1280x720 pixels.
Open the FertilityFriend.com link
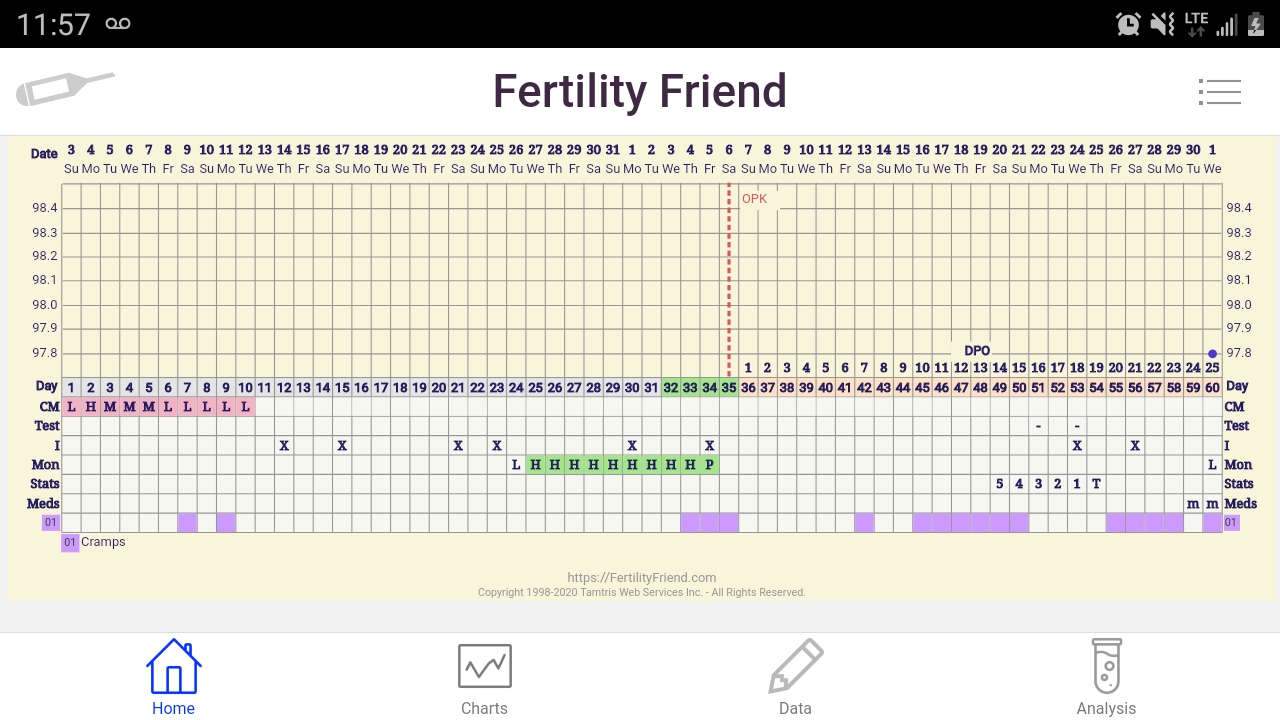point(641,577)
